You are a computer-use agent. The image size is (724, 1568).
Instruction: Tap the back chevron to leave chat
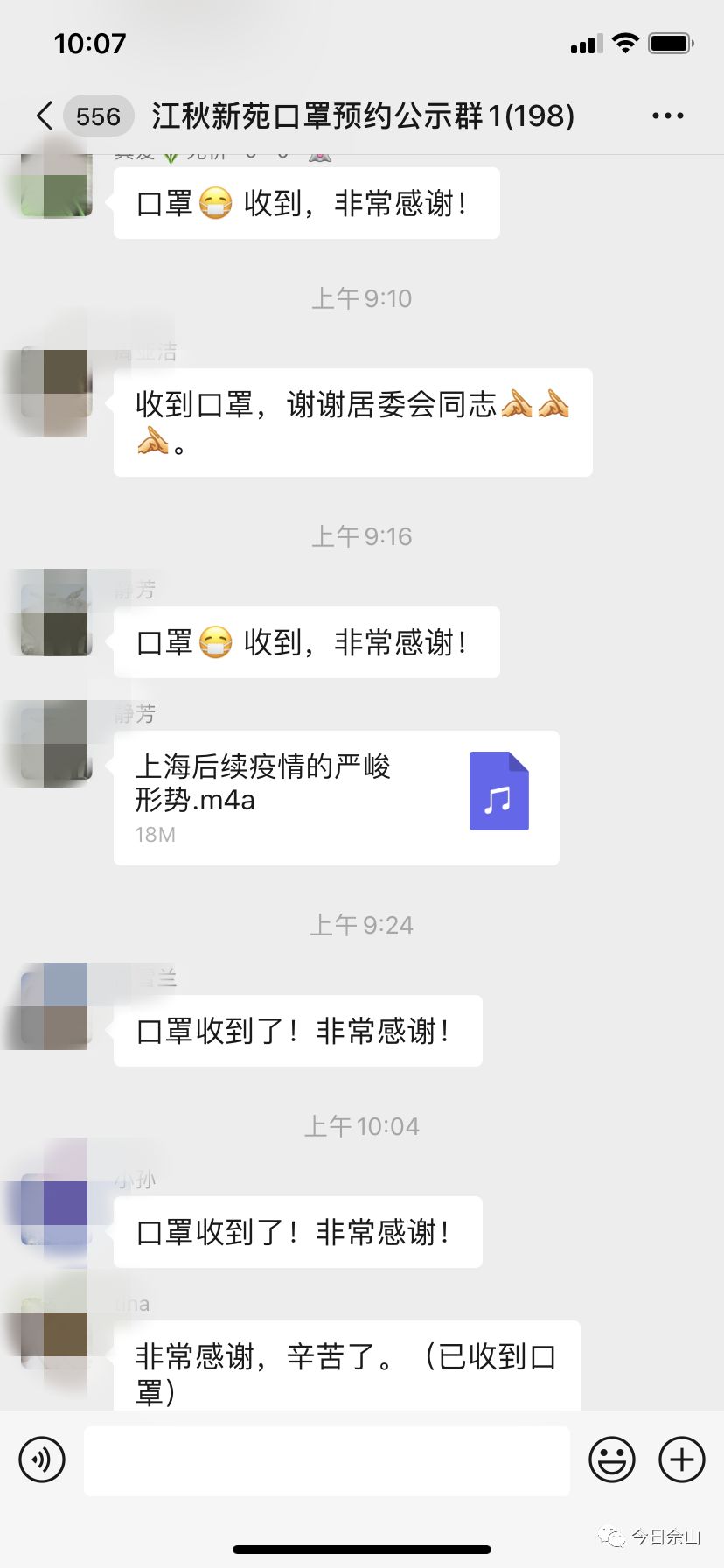pyautogui.click(x=44, y=115)
